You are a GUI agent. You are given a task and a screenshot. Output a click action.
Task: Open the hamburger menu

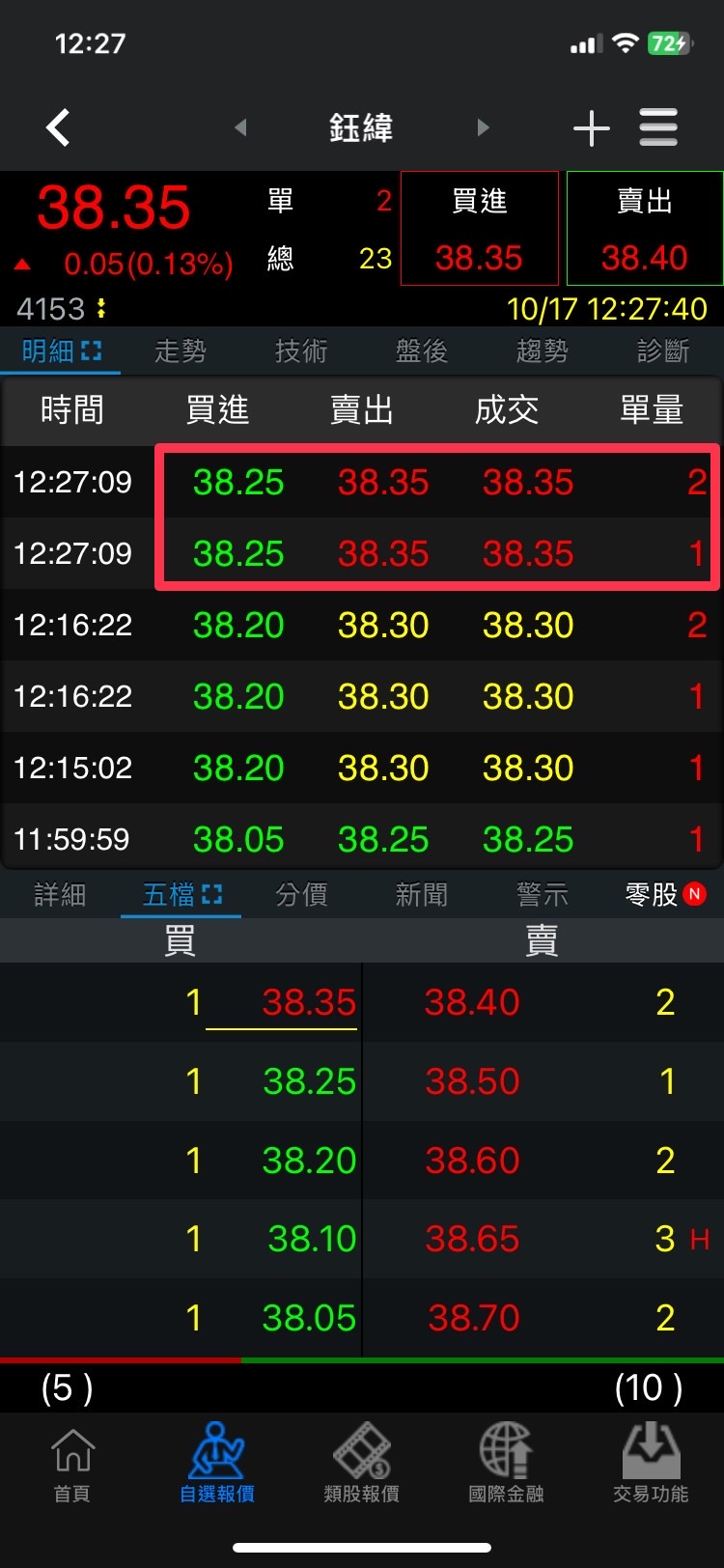click(658, 127)
